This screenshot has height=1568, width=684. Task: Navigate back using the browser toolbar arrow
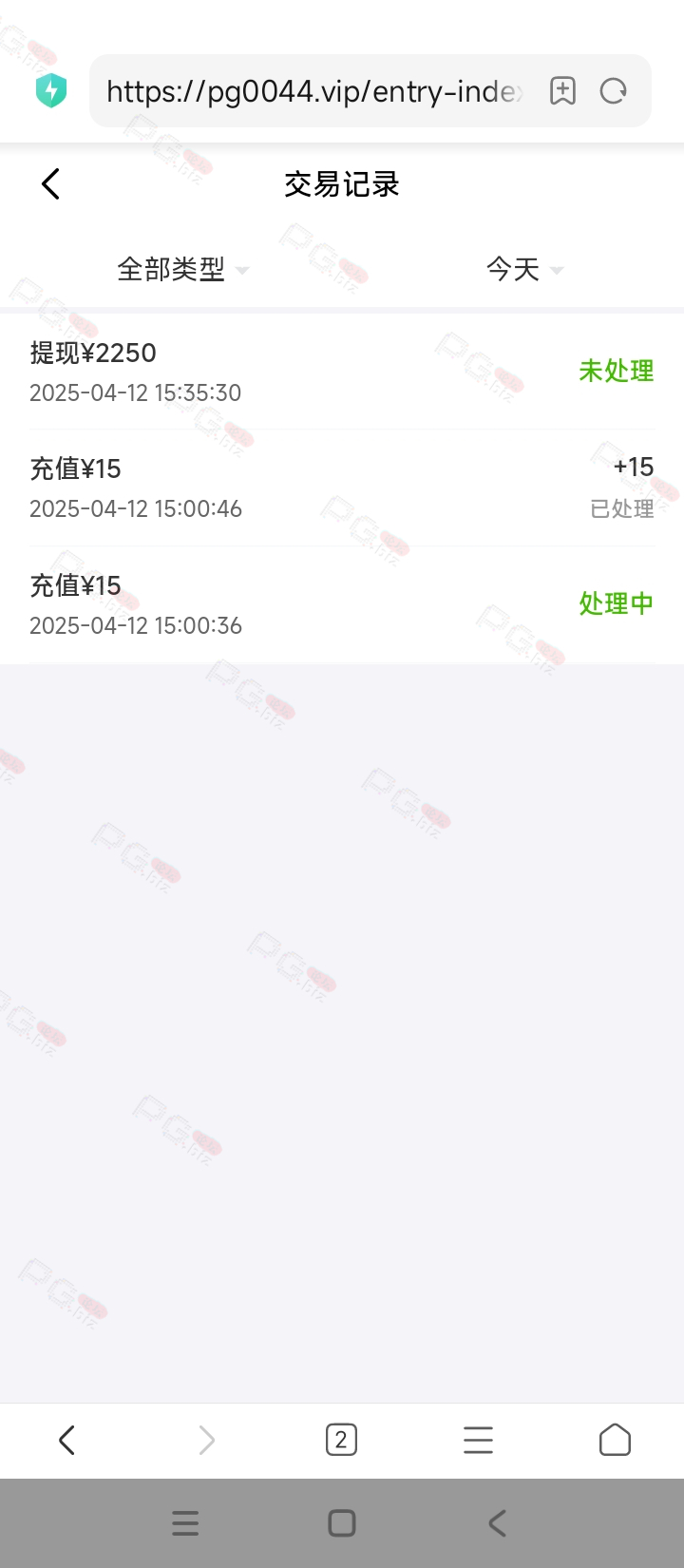point(66,1441)
